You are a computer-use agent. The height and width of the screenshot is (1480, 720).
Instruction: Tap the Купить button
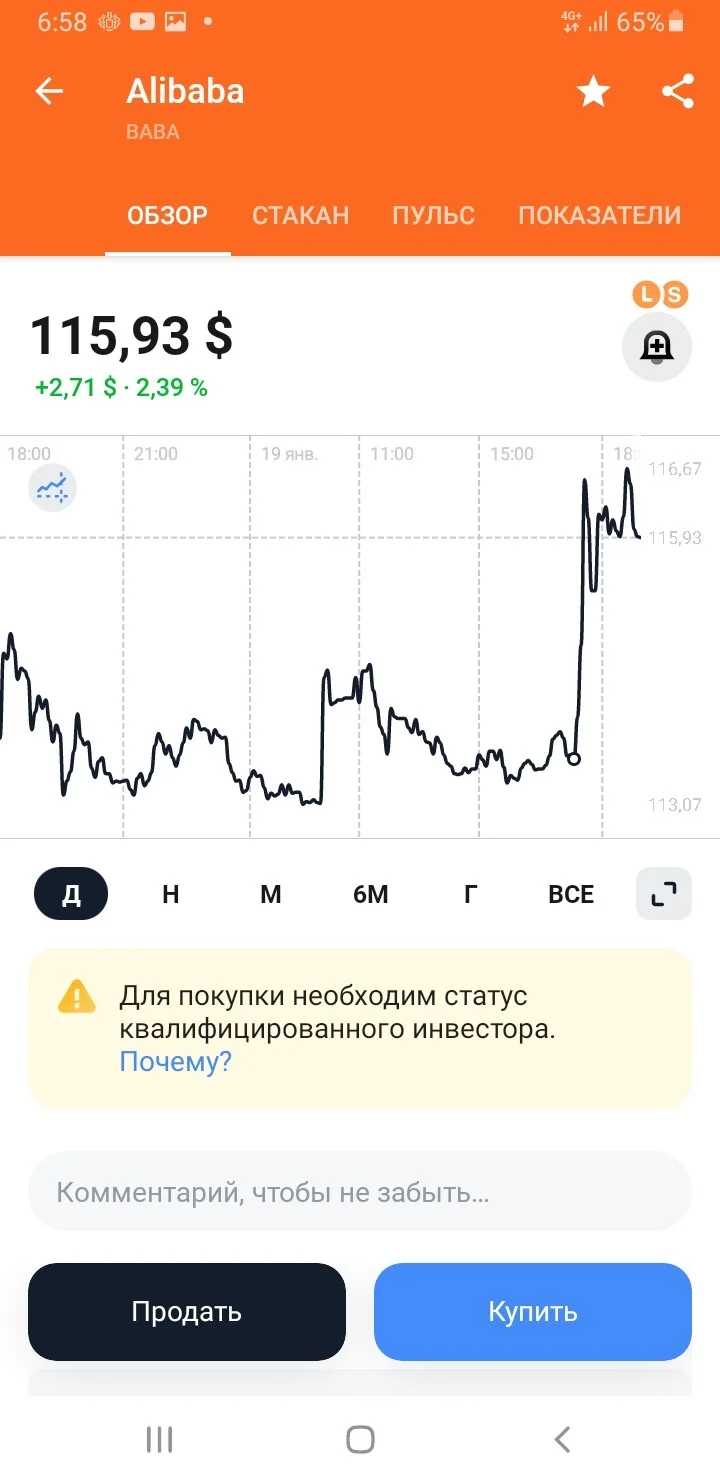533,1312
